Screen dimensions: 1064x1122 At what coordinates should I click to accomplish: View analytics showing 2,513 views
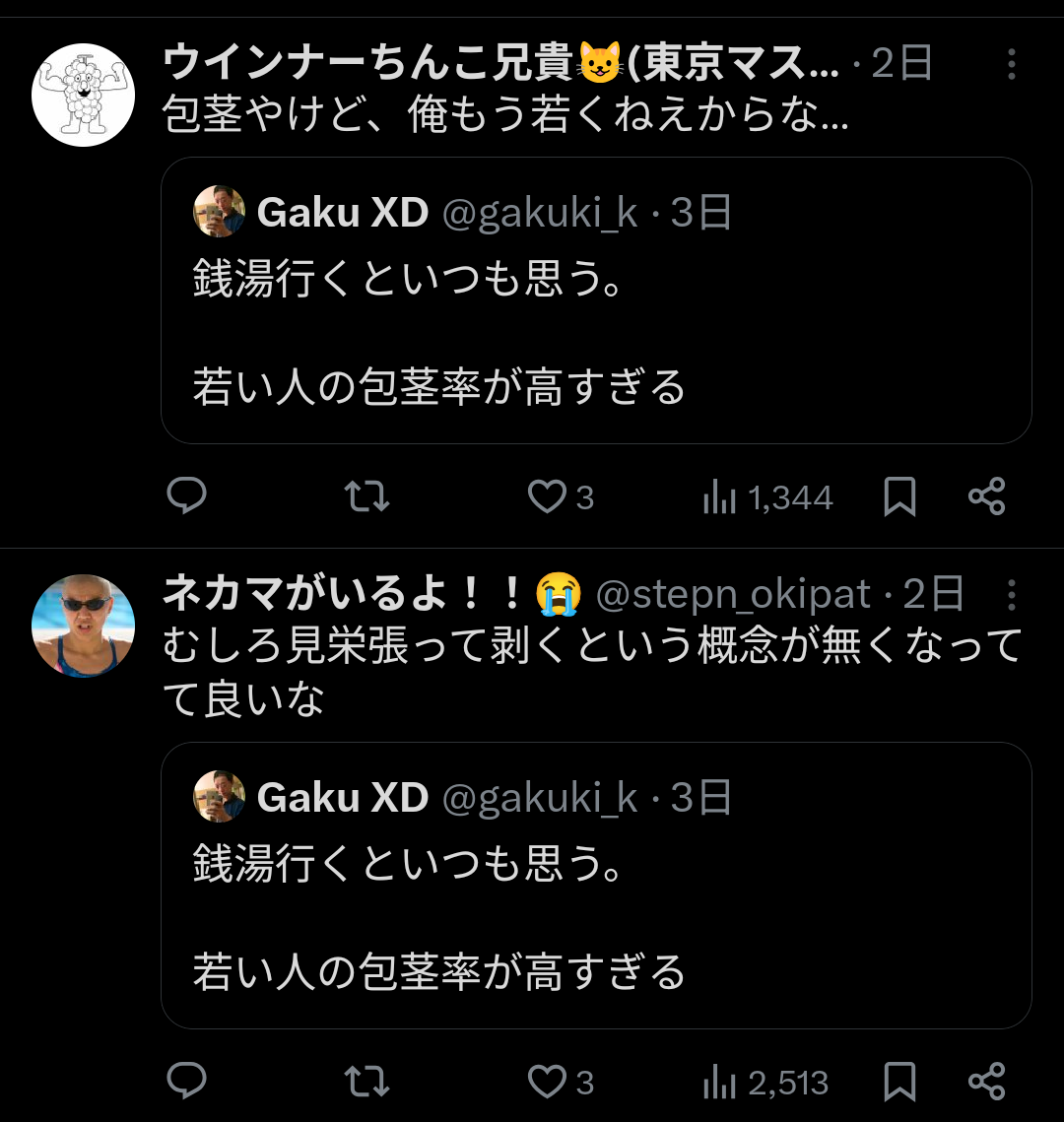click(x=765, y=1083)
